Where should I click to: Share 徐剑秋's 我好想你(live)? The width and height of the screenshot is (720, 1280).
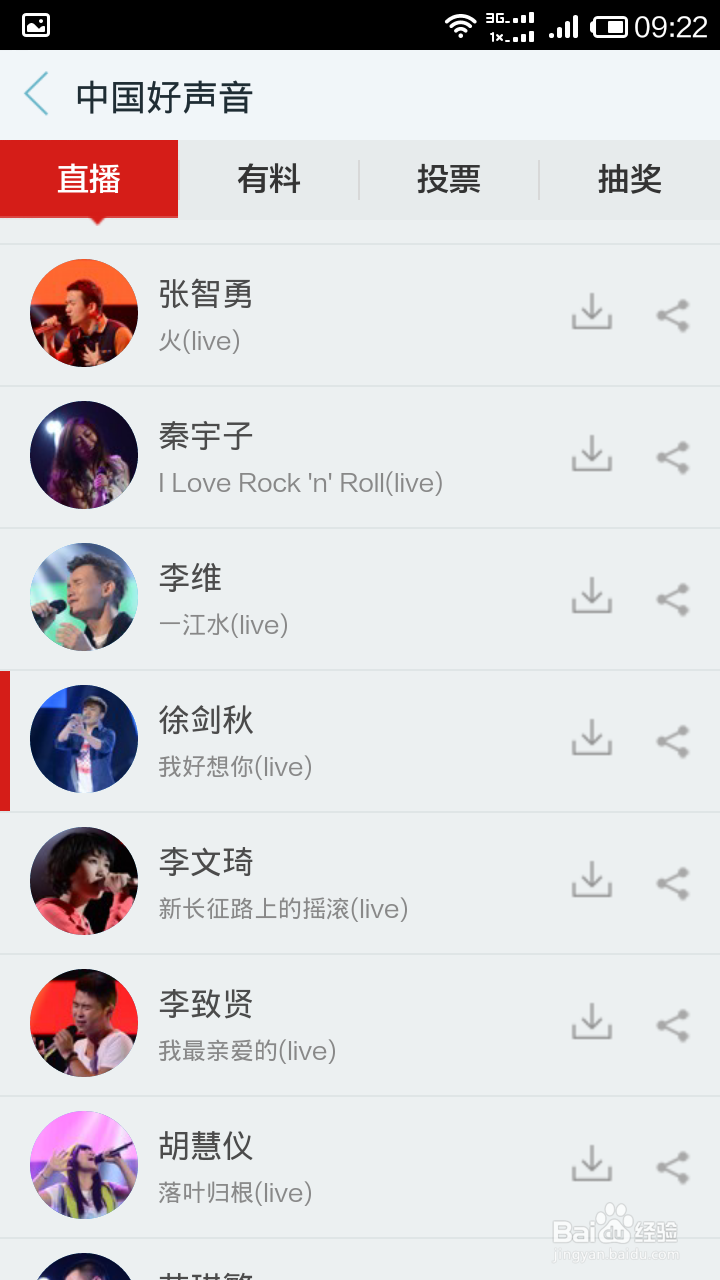pos(673,741)
